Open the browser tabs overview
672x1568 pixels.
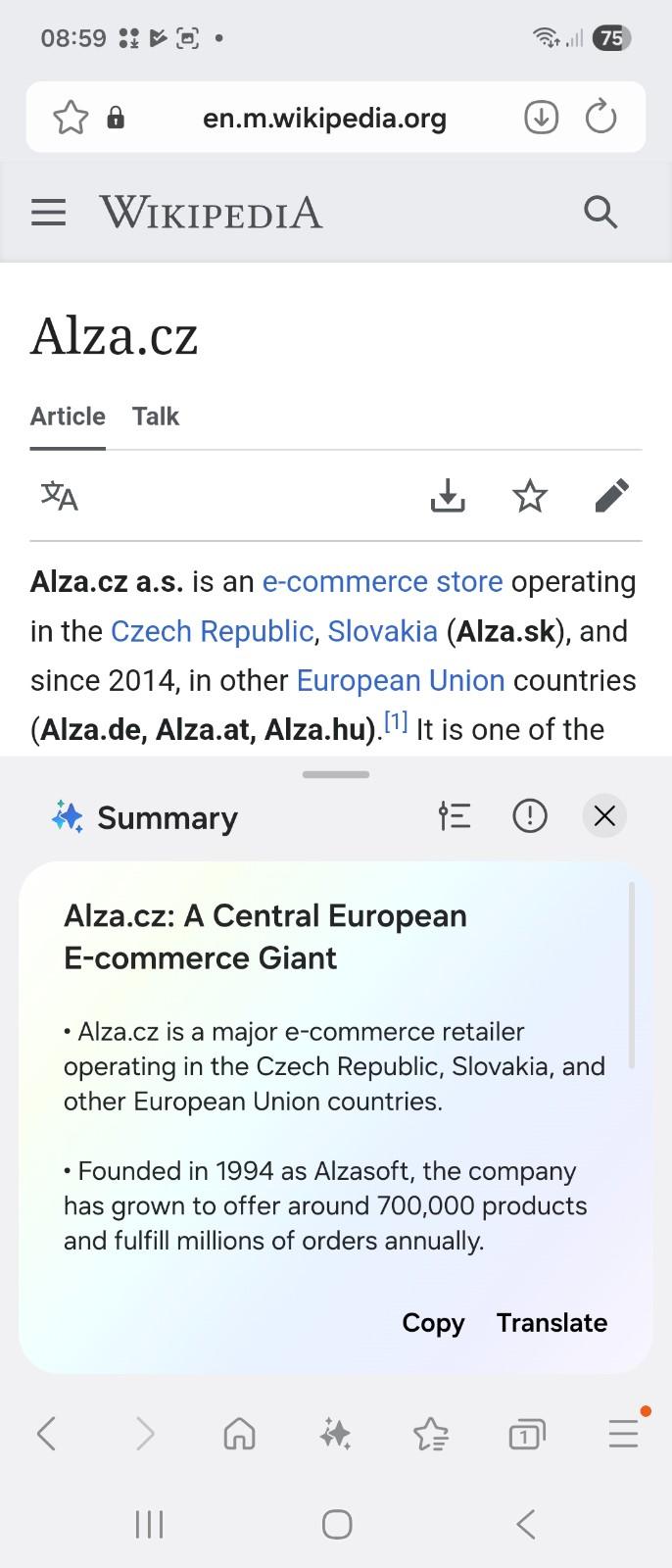point(527,1435)
